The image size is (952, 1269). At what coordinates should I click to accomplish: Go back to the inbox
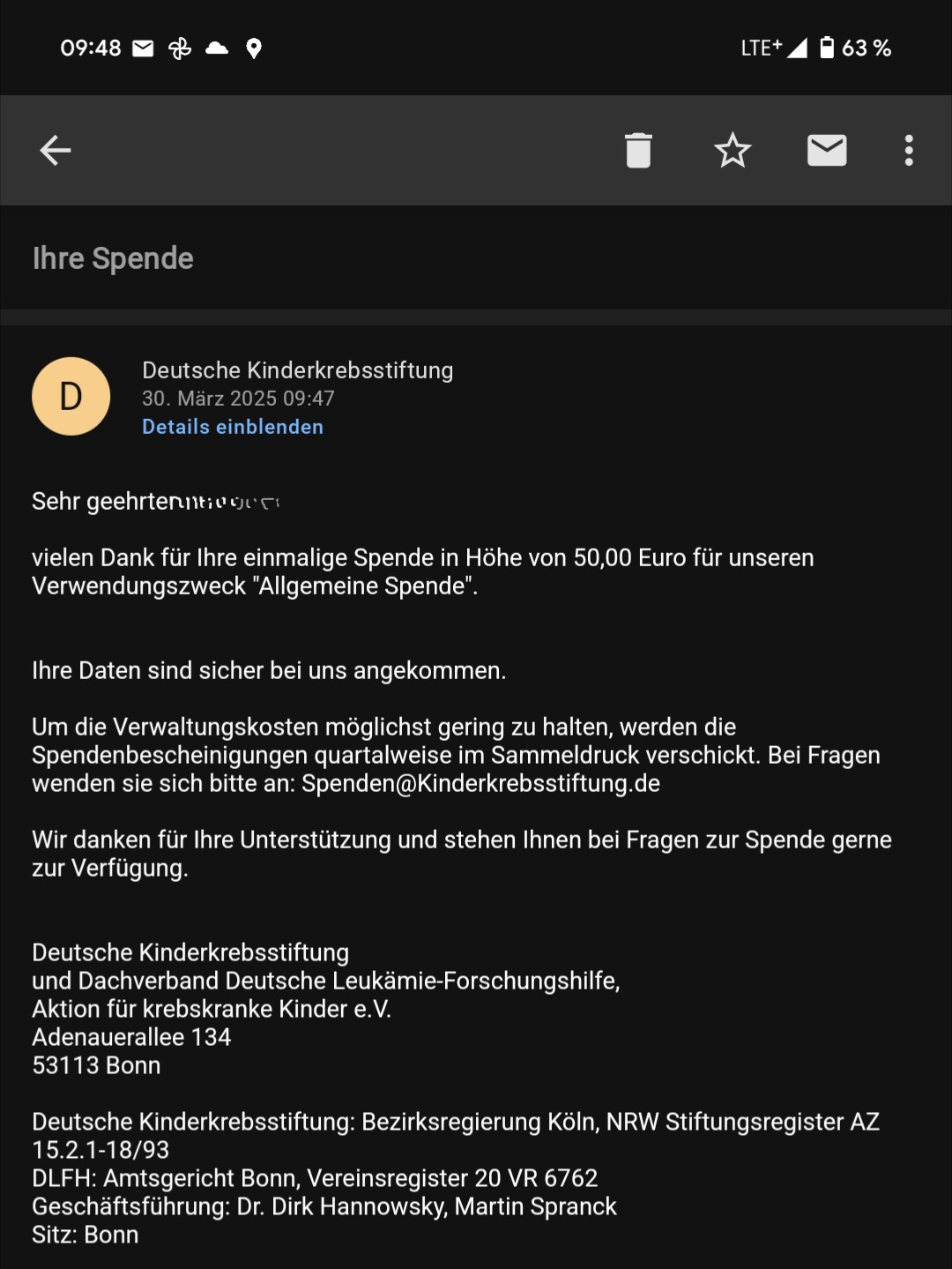[x=55, y=151]
